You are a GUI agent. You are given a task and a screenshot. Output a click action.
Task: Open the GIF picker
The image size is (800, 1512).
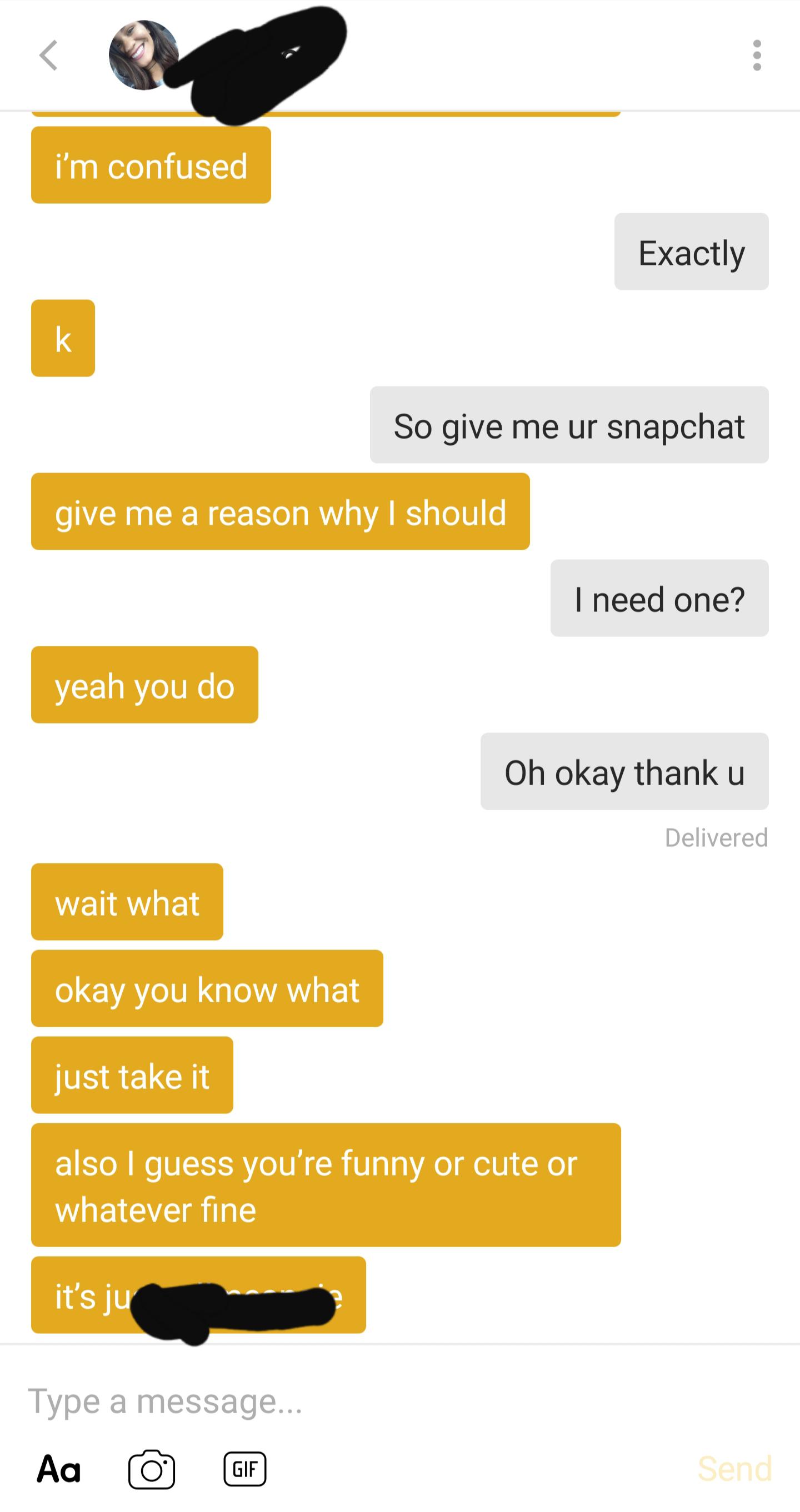tap(245, 1469)
